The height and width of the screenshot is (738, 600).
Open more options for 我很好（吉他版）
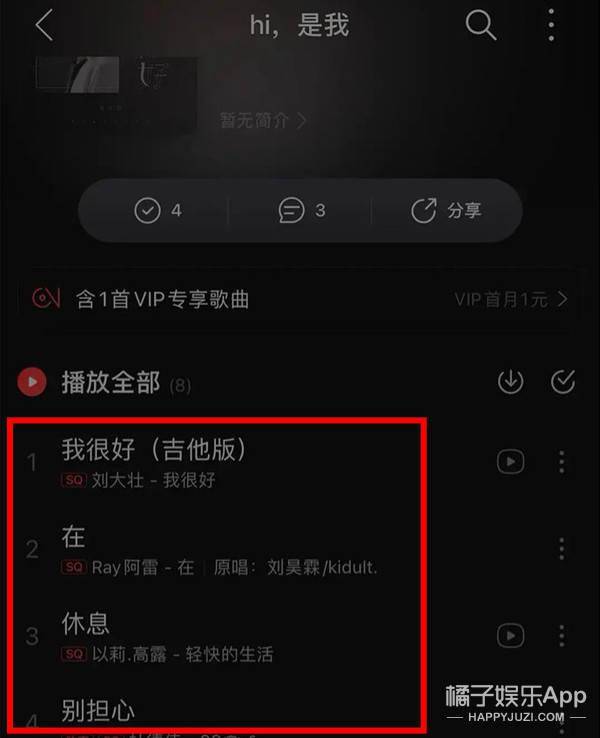coord(562,462)
